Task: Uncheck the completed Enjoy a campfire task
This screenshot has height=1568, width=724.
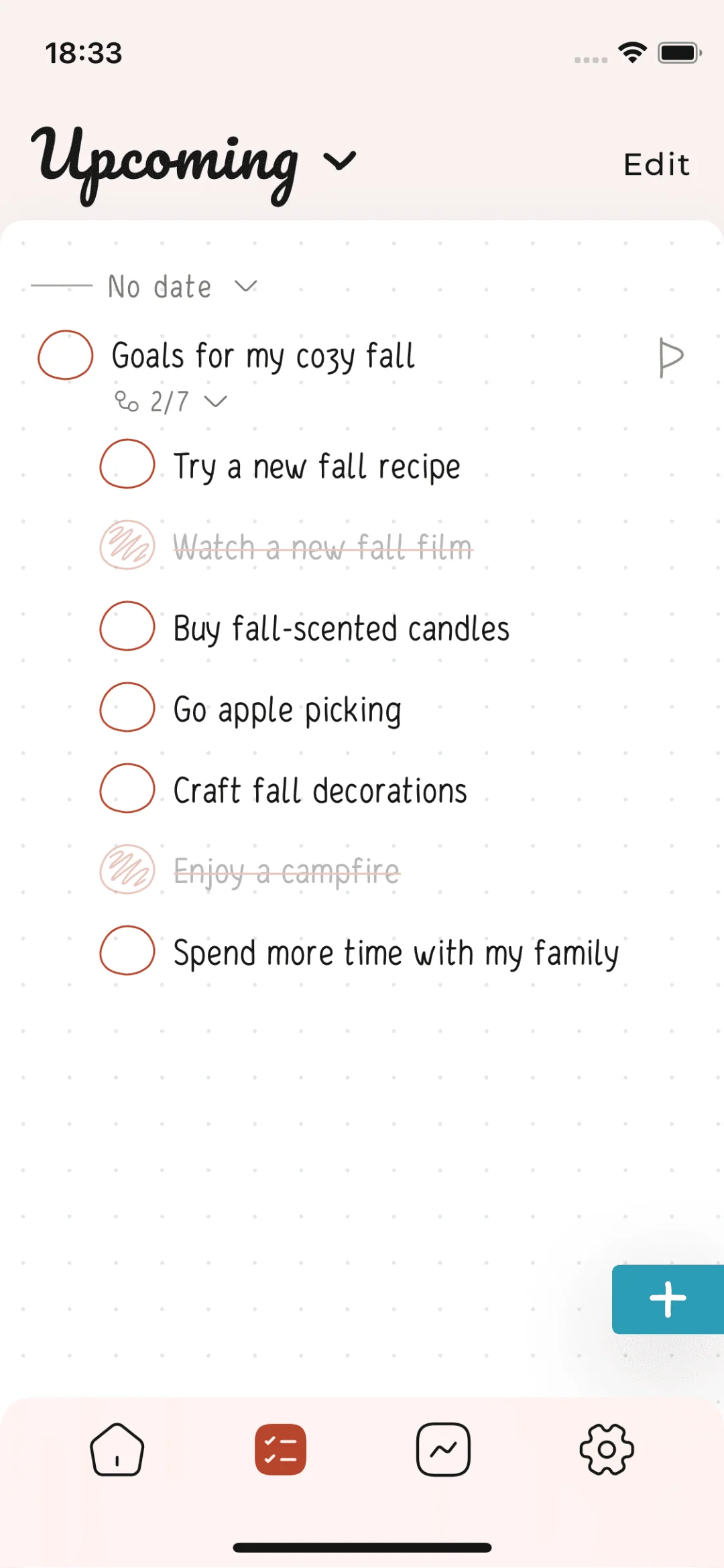Action: point(127,871)
